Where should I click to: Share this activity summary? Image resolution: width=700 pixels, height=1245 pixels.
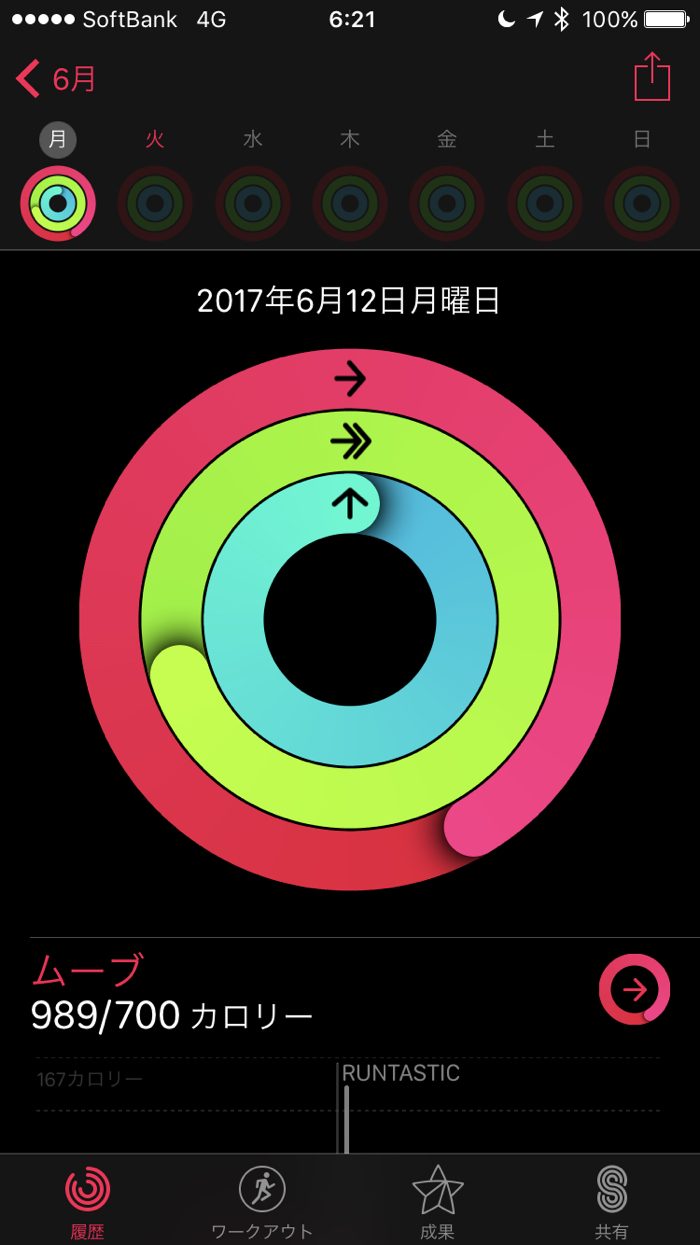click(x=651, y=77)
